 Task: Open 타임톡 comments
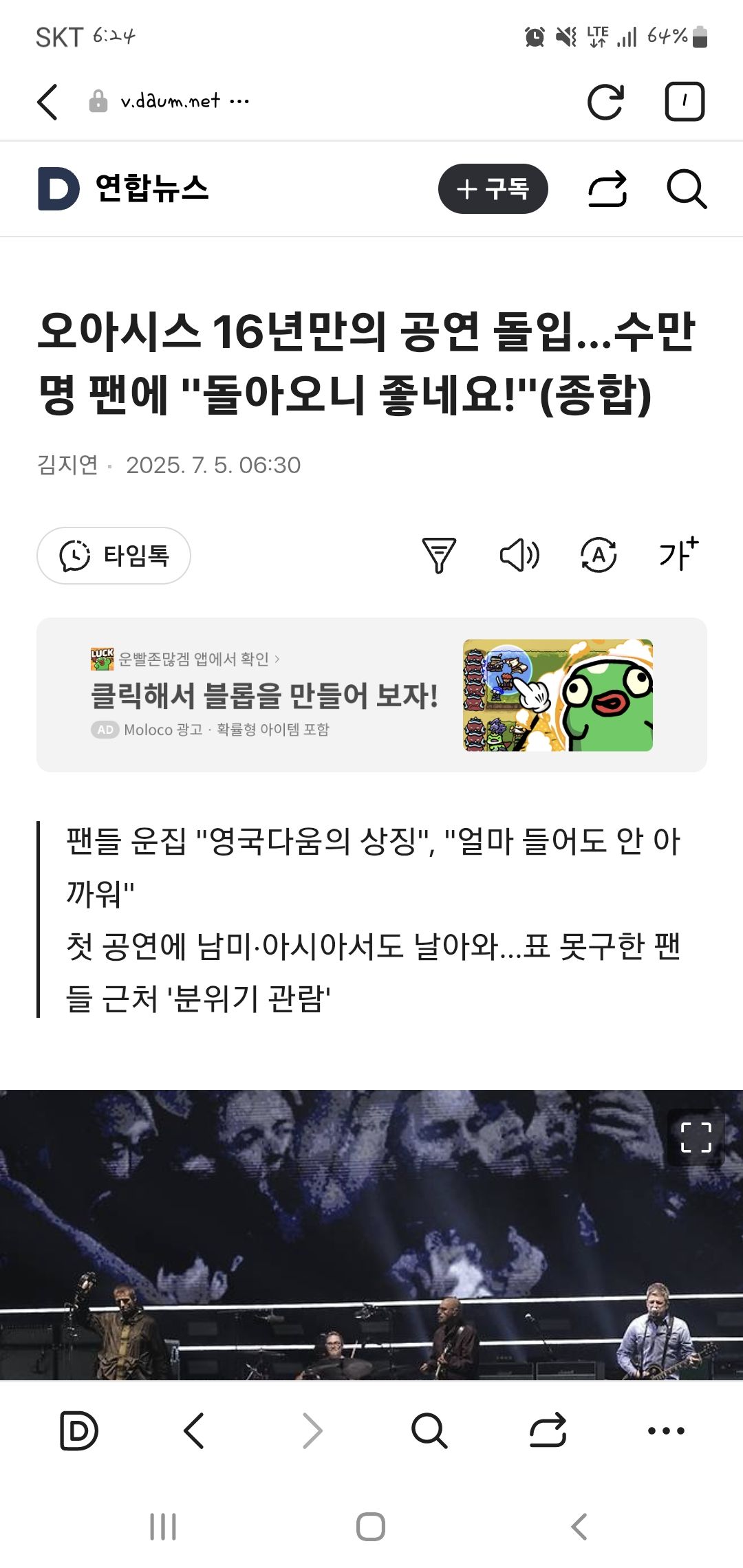(114, 556)
